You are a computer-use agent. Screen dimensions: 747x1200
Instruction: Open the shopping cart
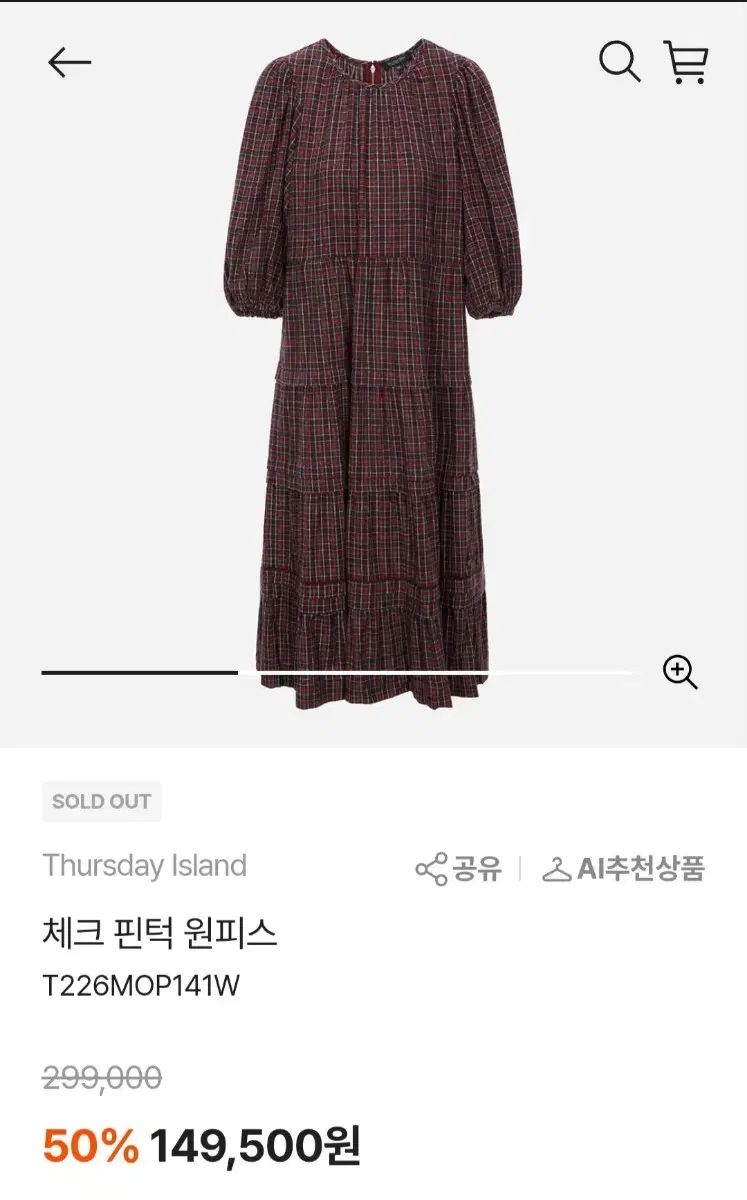pos(686,62)
